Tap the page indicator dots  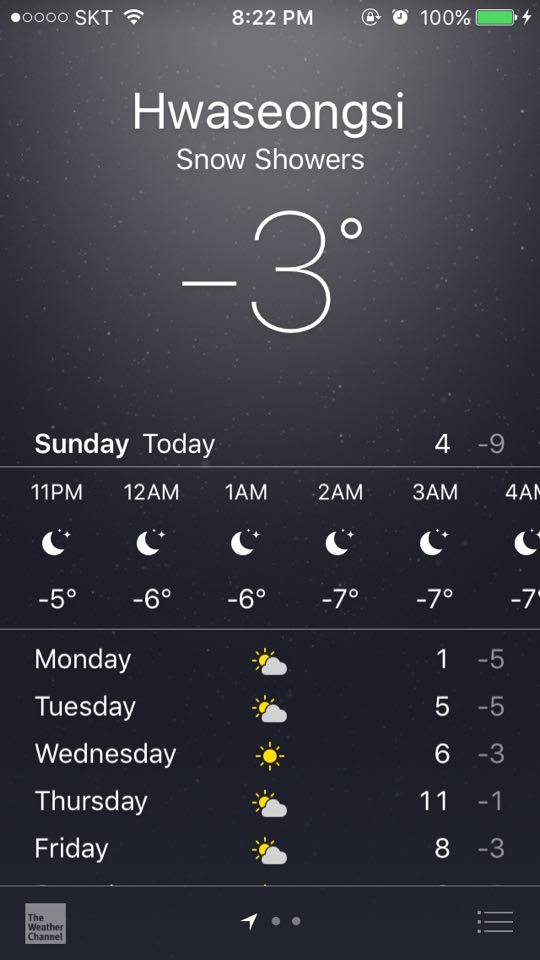click(x=271, y=921)
